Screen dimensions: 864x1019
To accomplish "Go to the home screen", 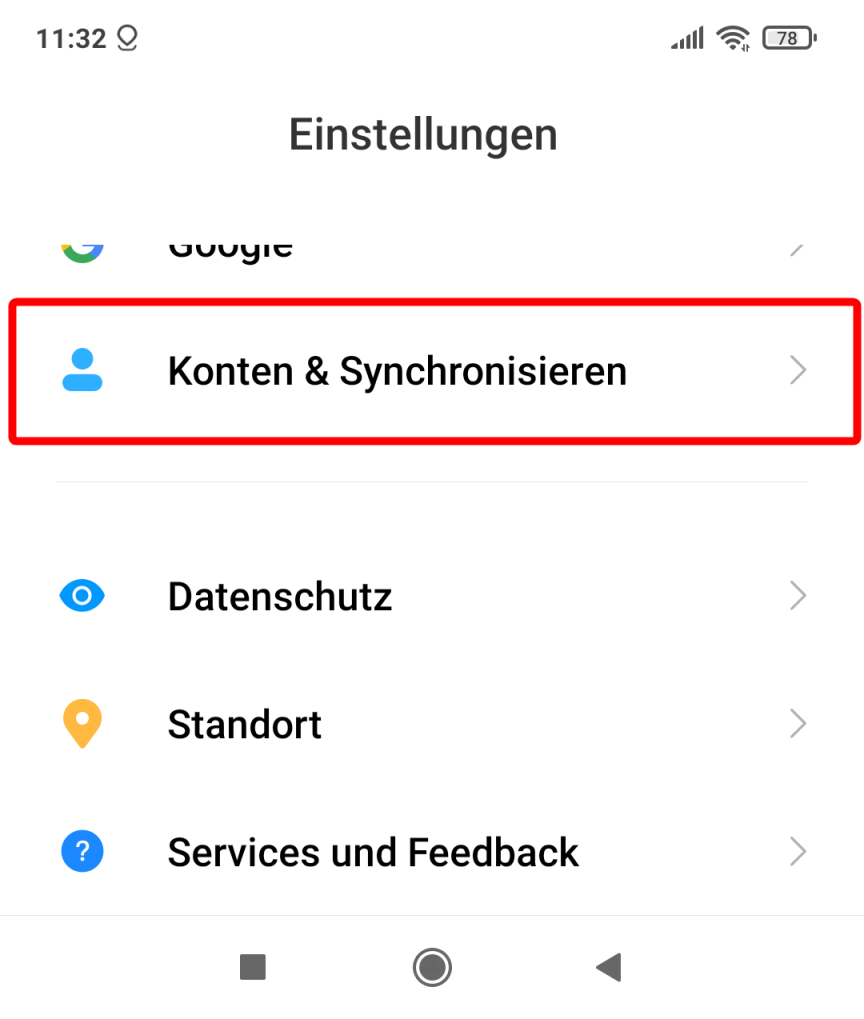I will (x=432, y=967).
